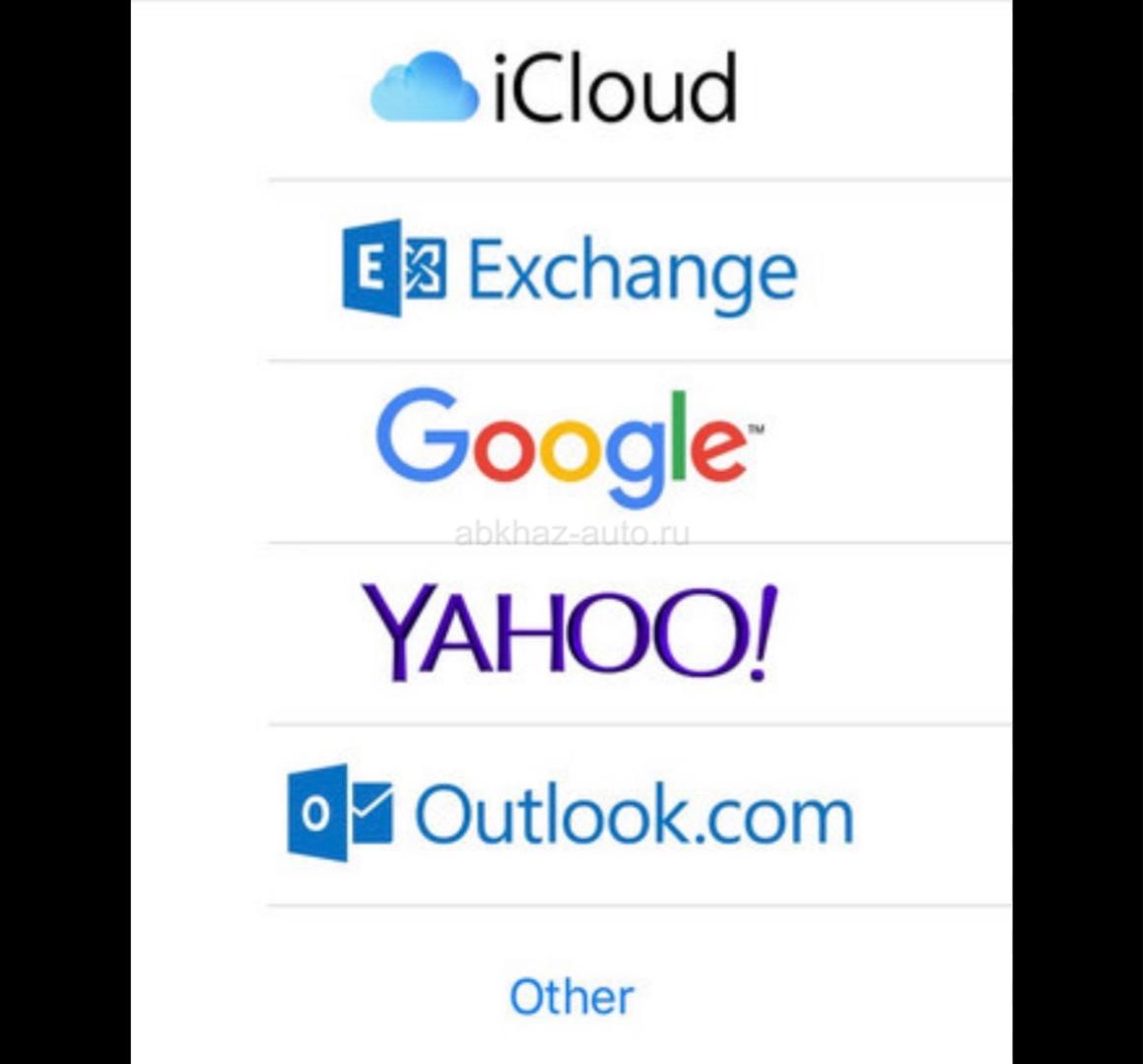Choose the Exchange account option
The height and width of the screenshot is (1064, 1143).
pyautogui.click(x=570, y=270)
